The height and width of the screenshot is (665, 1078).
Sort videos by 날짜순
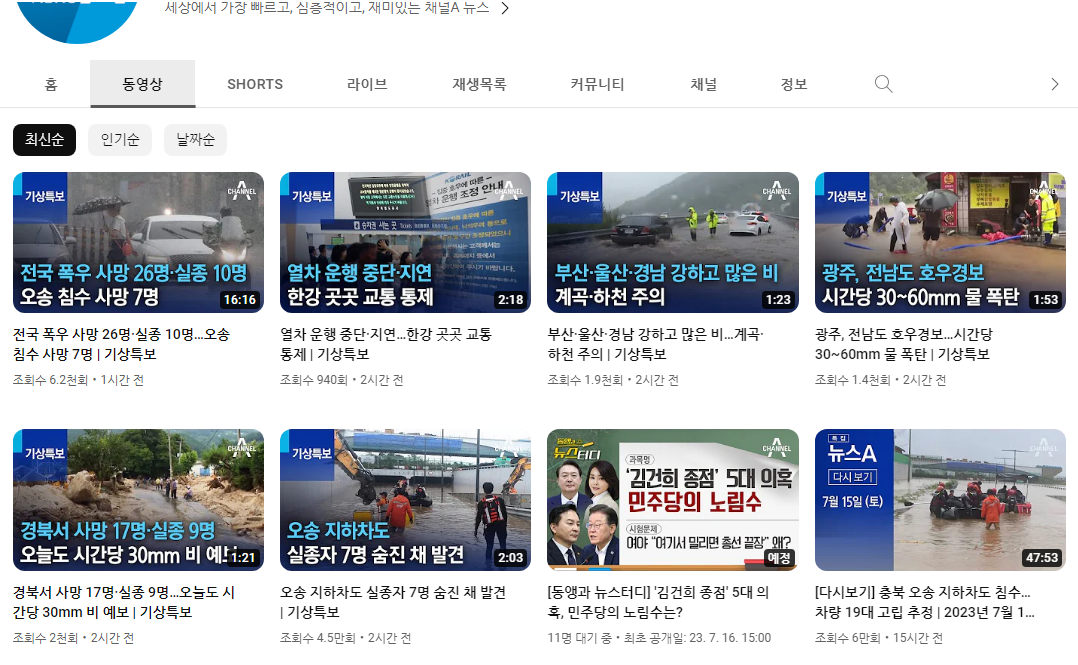pos(195,140)
